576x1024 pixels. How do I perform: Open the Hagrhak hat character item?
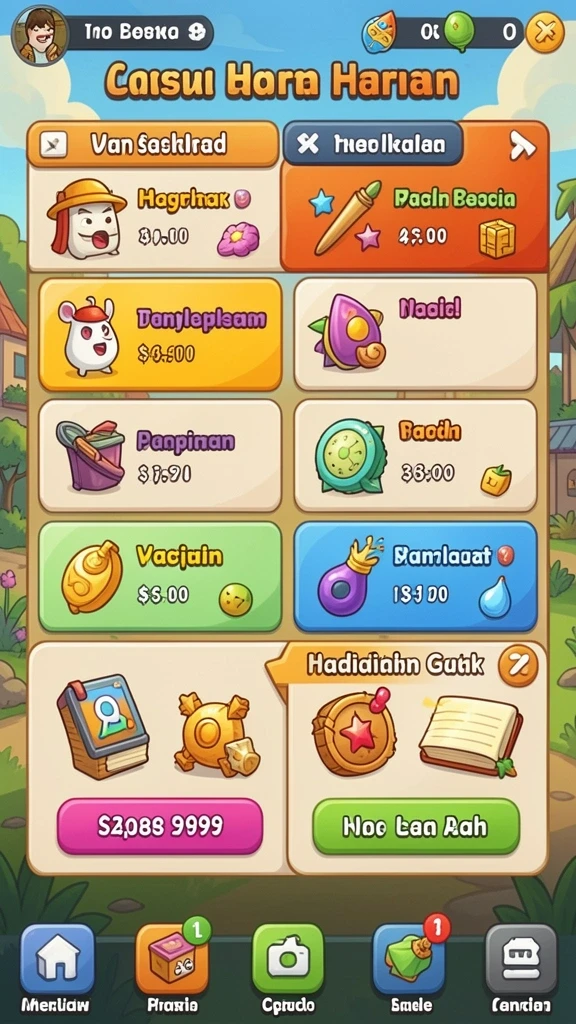click(x=155, y=218)
